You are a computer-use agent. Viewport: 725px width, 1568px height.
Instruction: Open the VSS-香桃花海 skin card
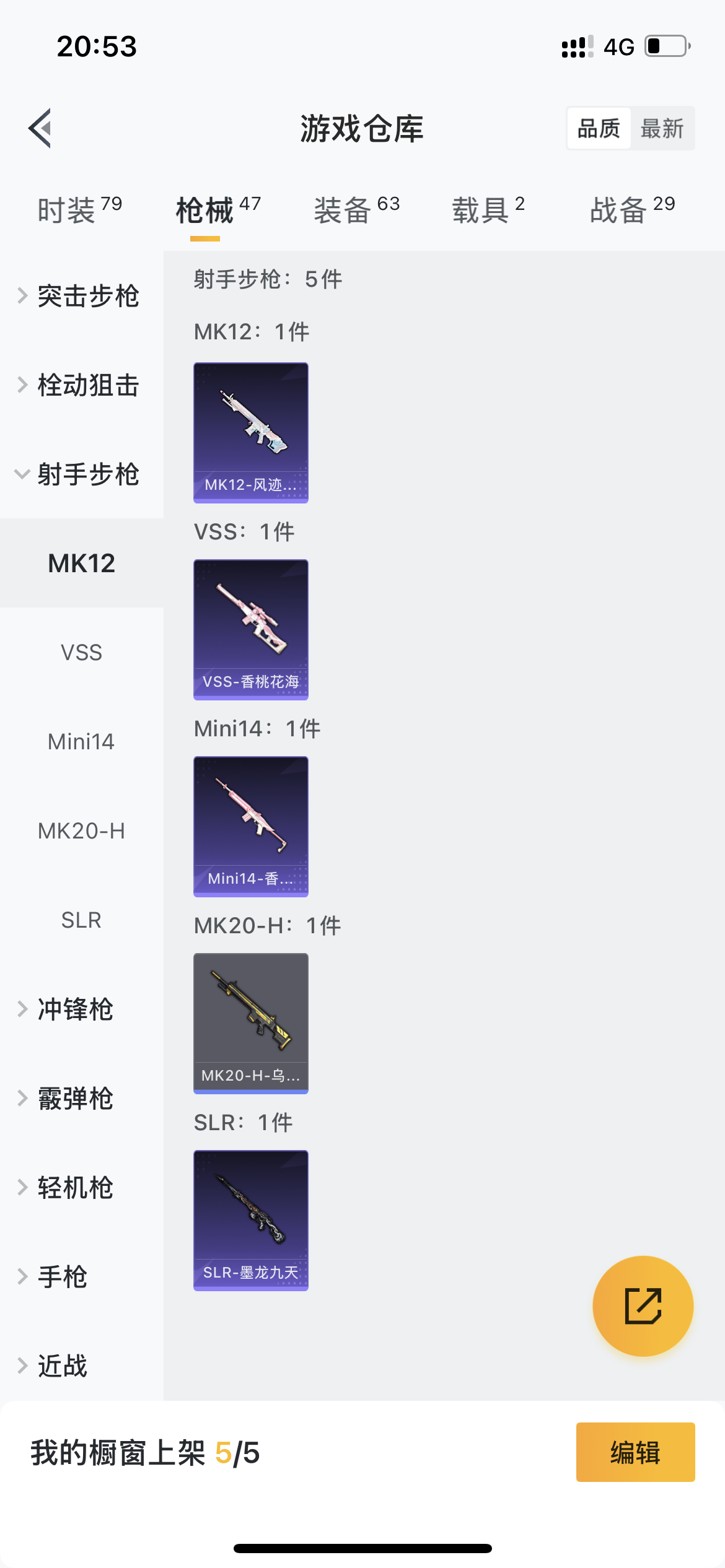pyautogui.click(x=251, y=629)
